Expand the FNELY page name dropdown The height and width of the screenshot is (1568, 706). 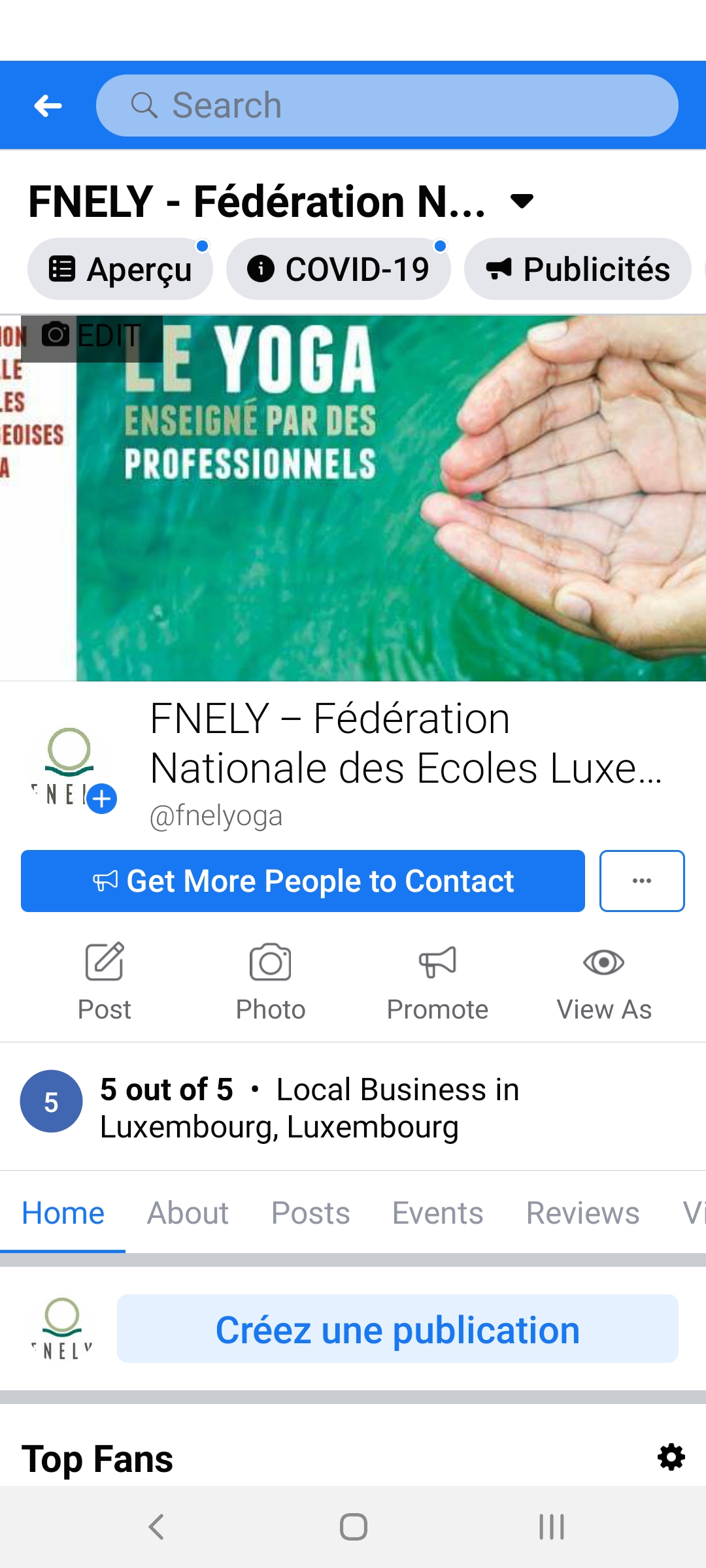[522, 201]
